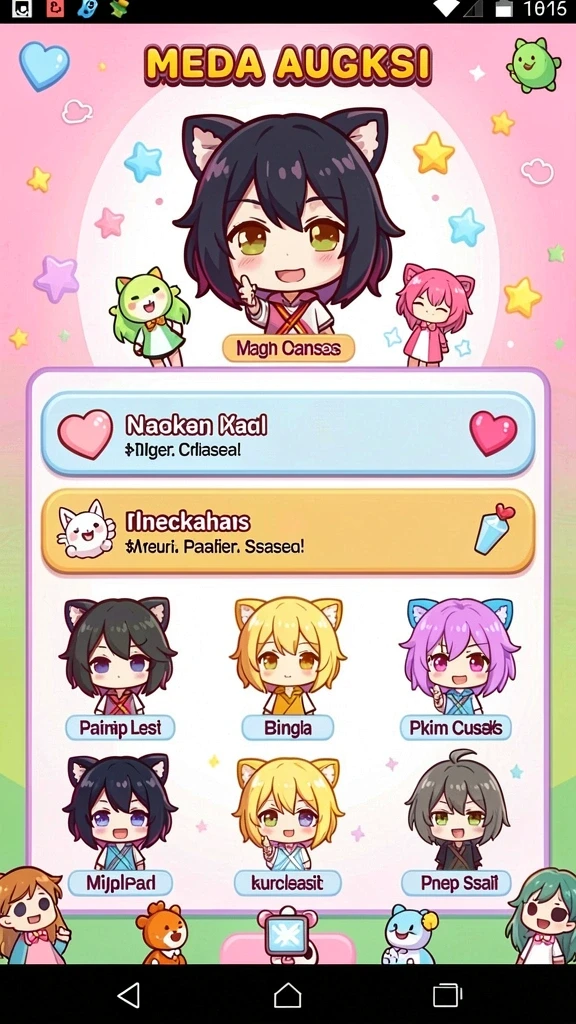
Task: Open the Naoken Kaal row
Action: point(288,434)
